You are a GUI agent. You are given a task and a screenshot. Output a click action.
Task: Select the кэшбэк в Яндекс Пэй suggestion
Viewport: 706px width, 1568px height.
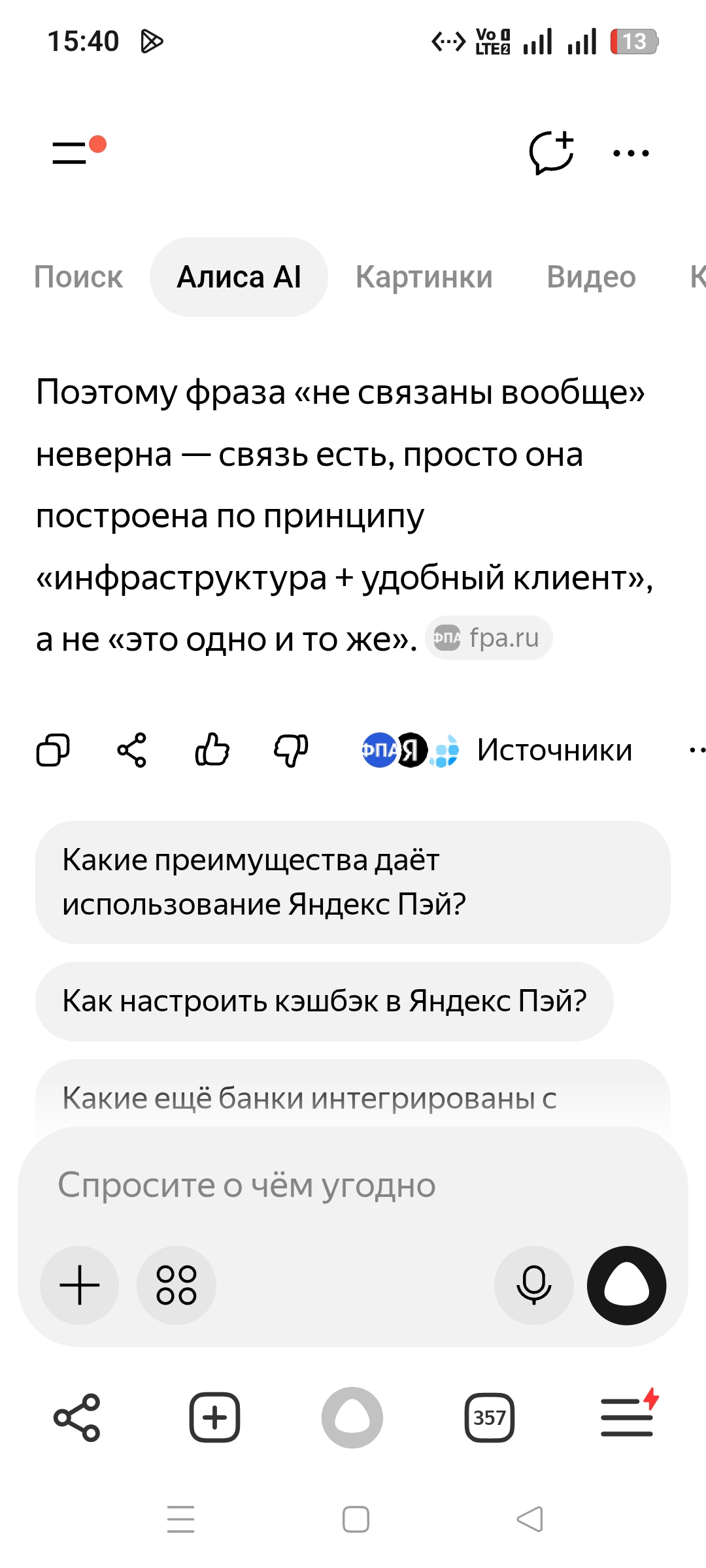[x=324, y=1001]
